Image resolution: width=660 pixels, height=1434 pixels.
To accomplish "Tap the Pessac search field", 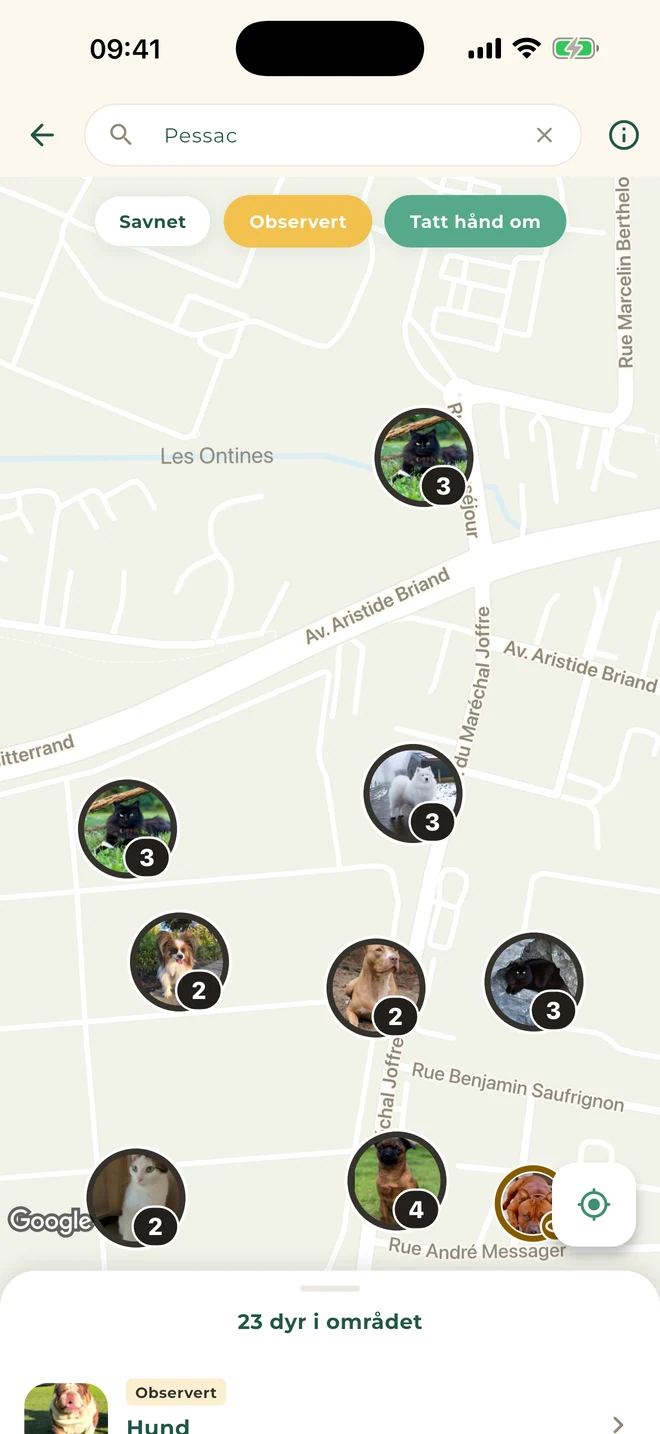I will [333, 135].
